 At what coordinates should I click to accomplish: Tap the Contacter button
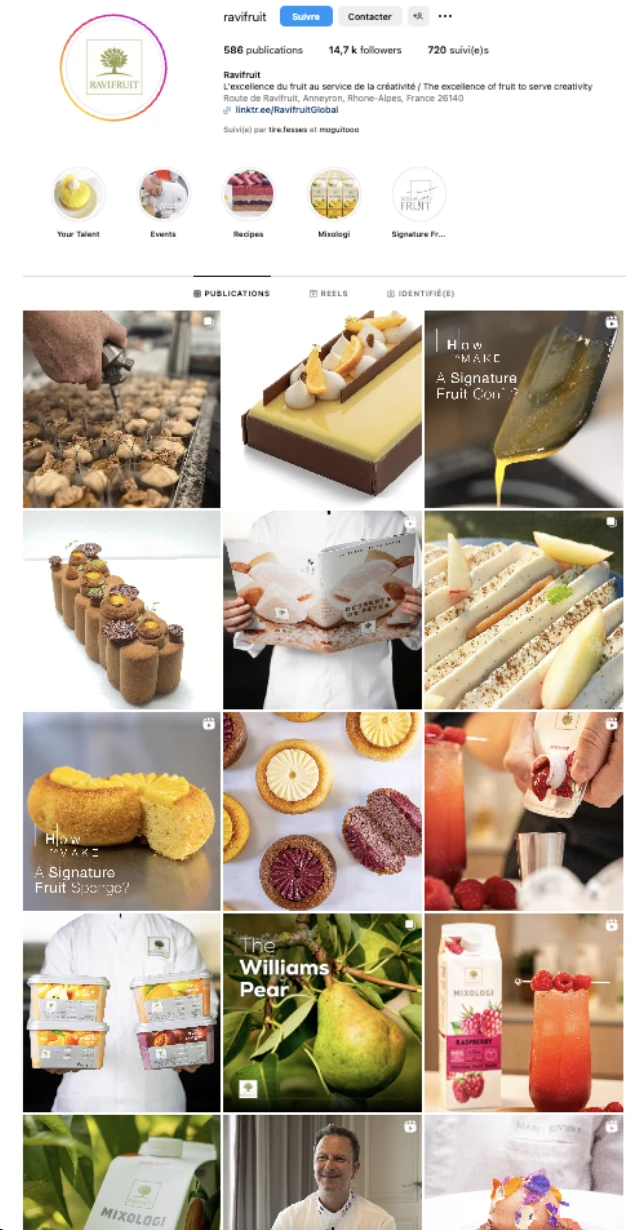(370, 17)
